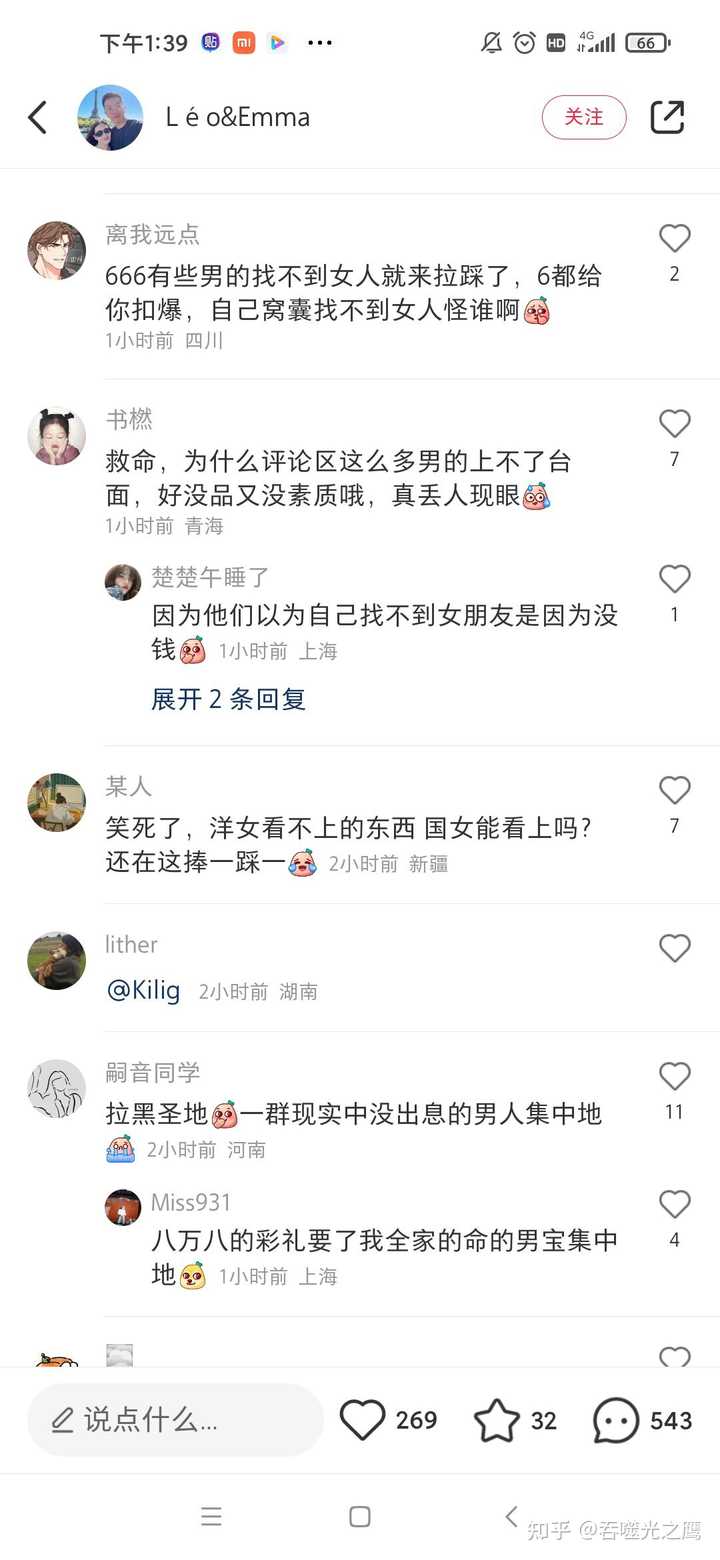Like the comment by 离我远点

(x=675, y=238)
